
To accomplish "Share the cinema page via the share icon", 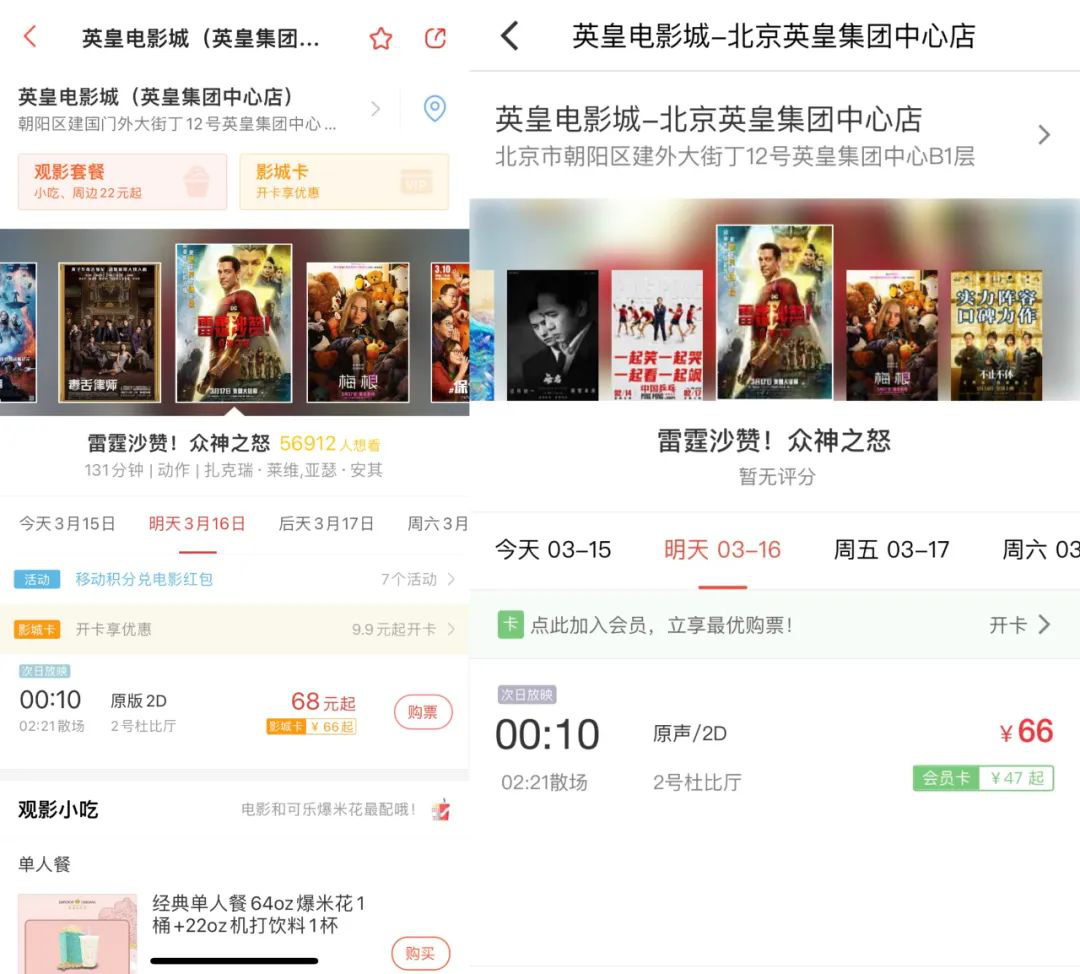I will [435, 38].
